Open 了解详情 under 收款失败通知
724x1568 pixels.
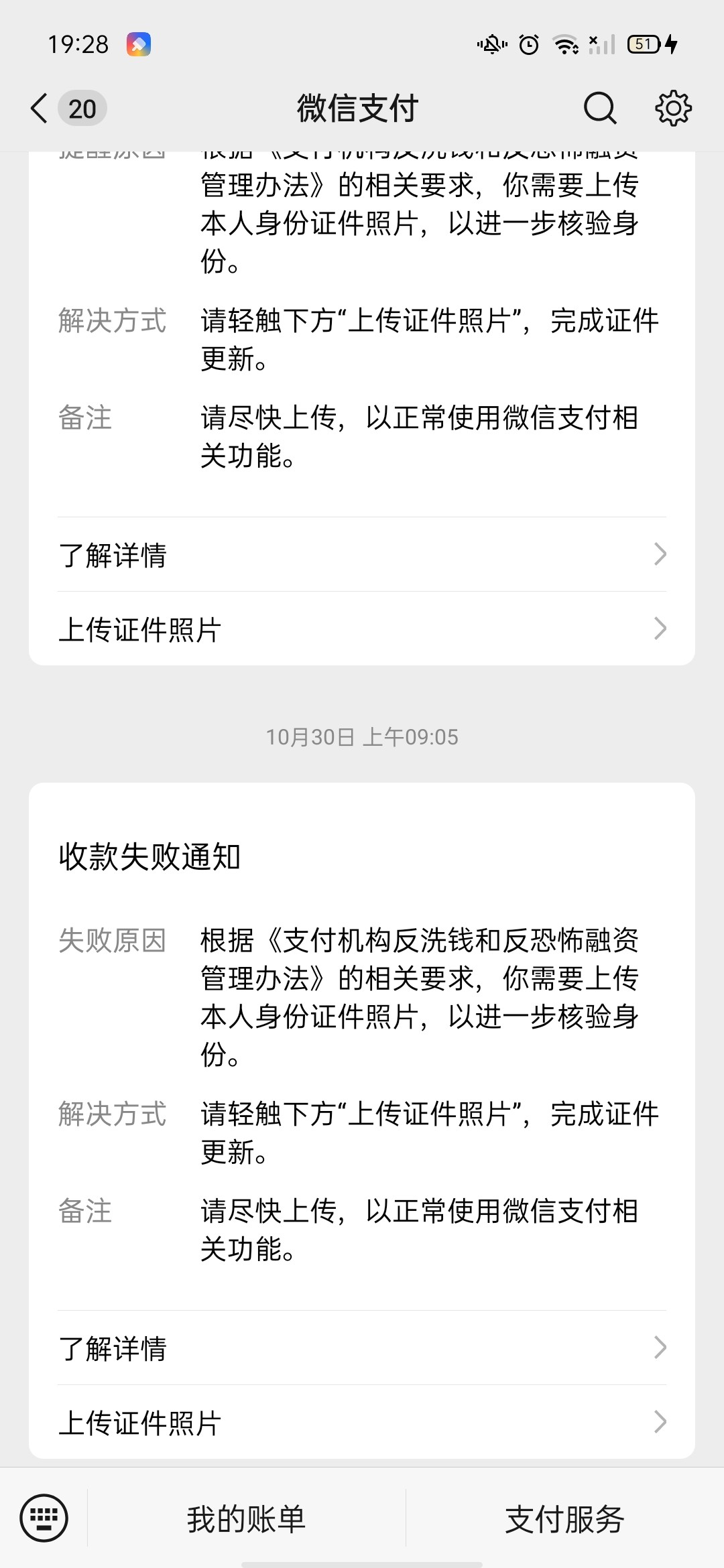[x=362, y=1348]
